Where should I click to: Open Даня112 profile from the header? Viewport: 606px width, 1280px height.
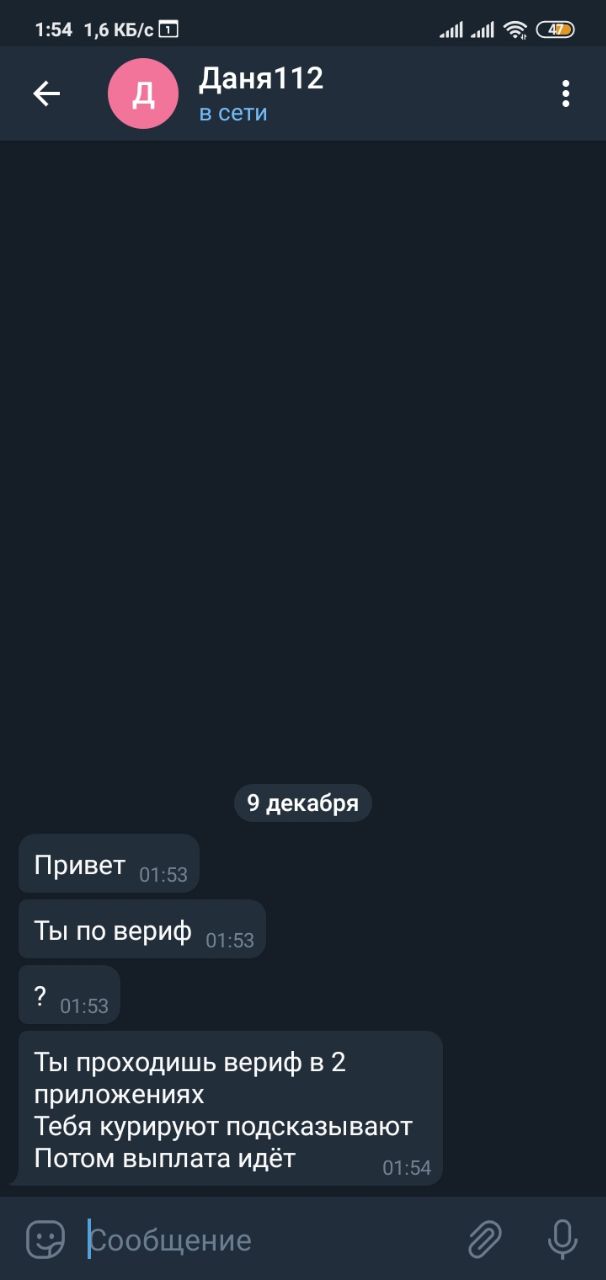coord(261,94)
